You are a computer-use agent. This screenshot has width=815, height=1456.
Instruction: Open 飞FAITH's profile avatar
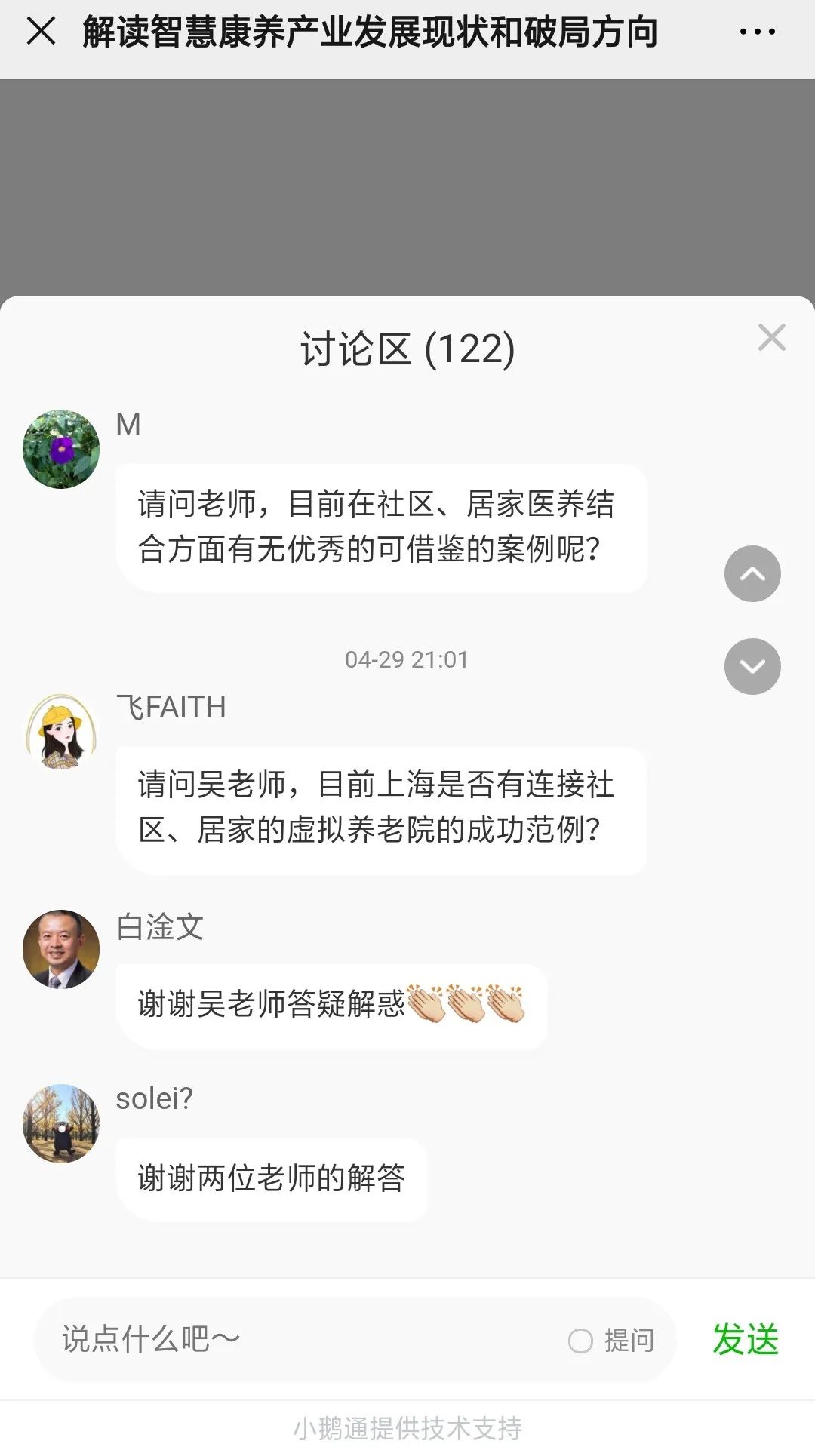tap(61, 731)
